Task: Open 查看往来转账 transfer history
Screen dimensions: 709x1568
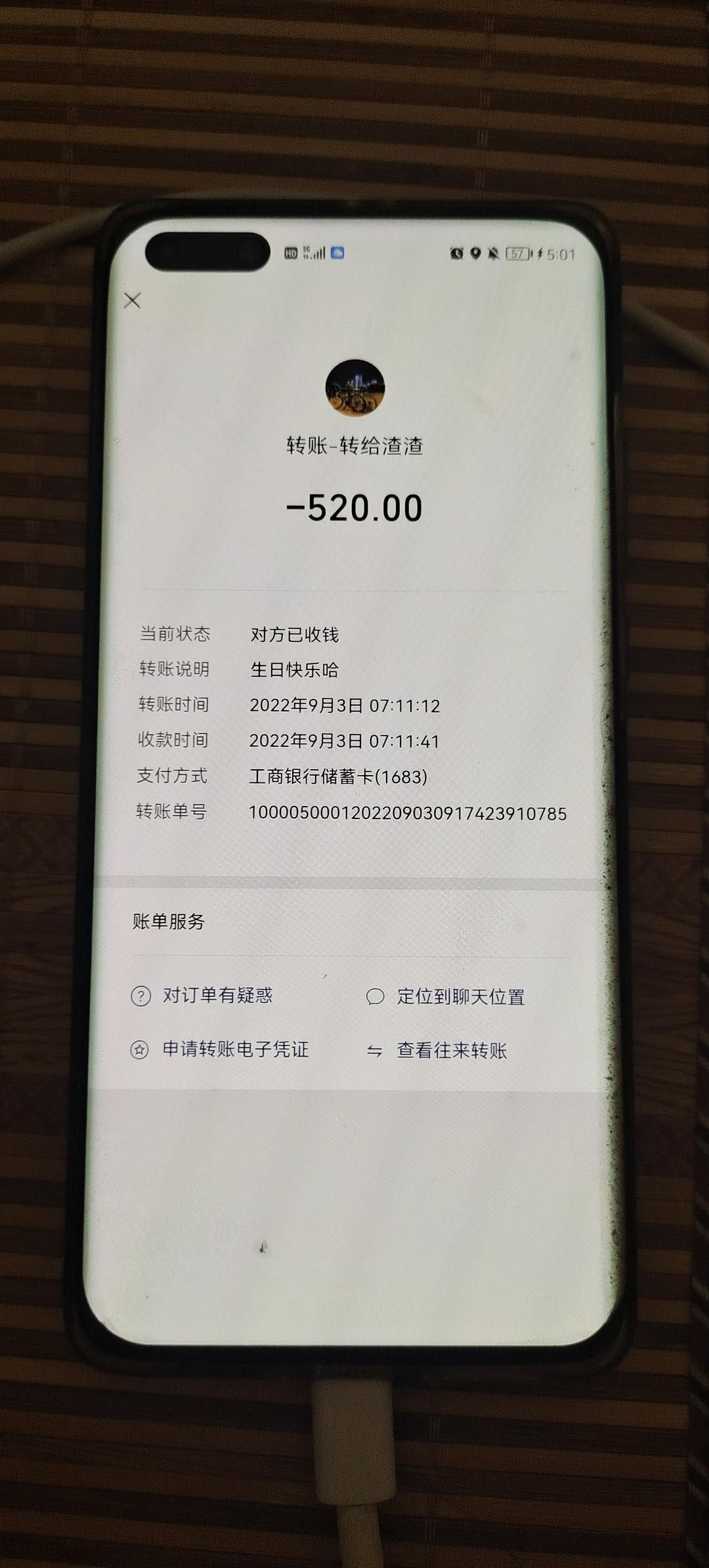Action: point(451,1051)
